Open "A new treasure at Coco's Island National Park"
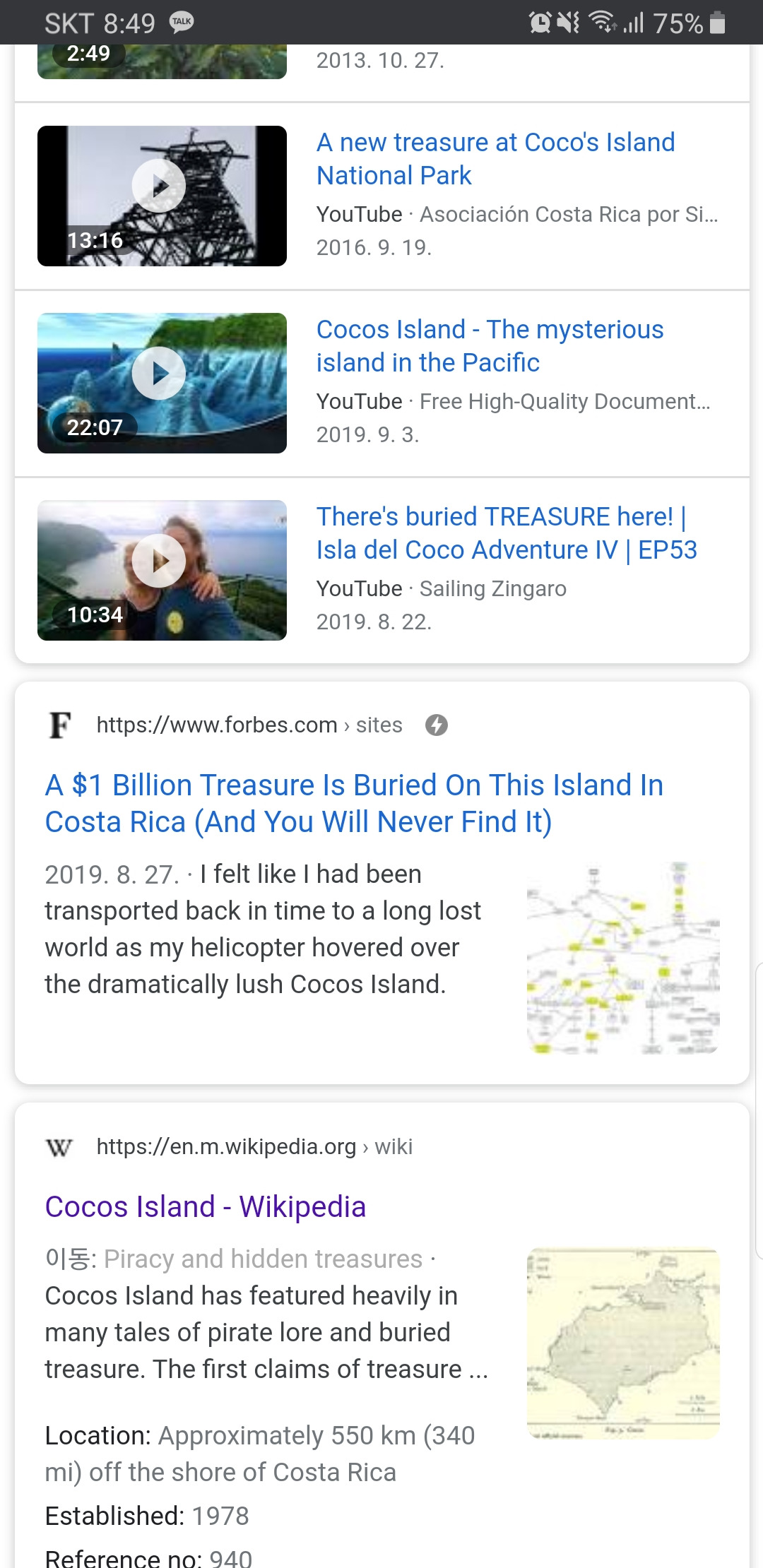 point(495,159)
